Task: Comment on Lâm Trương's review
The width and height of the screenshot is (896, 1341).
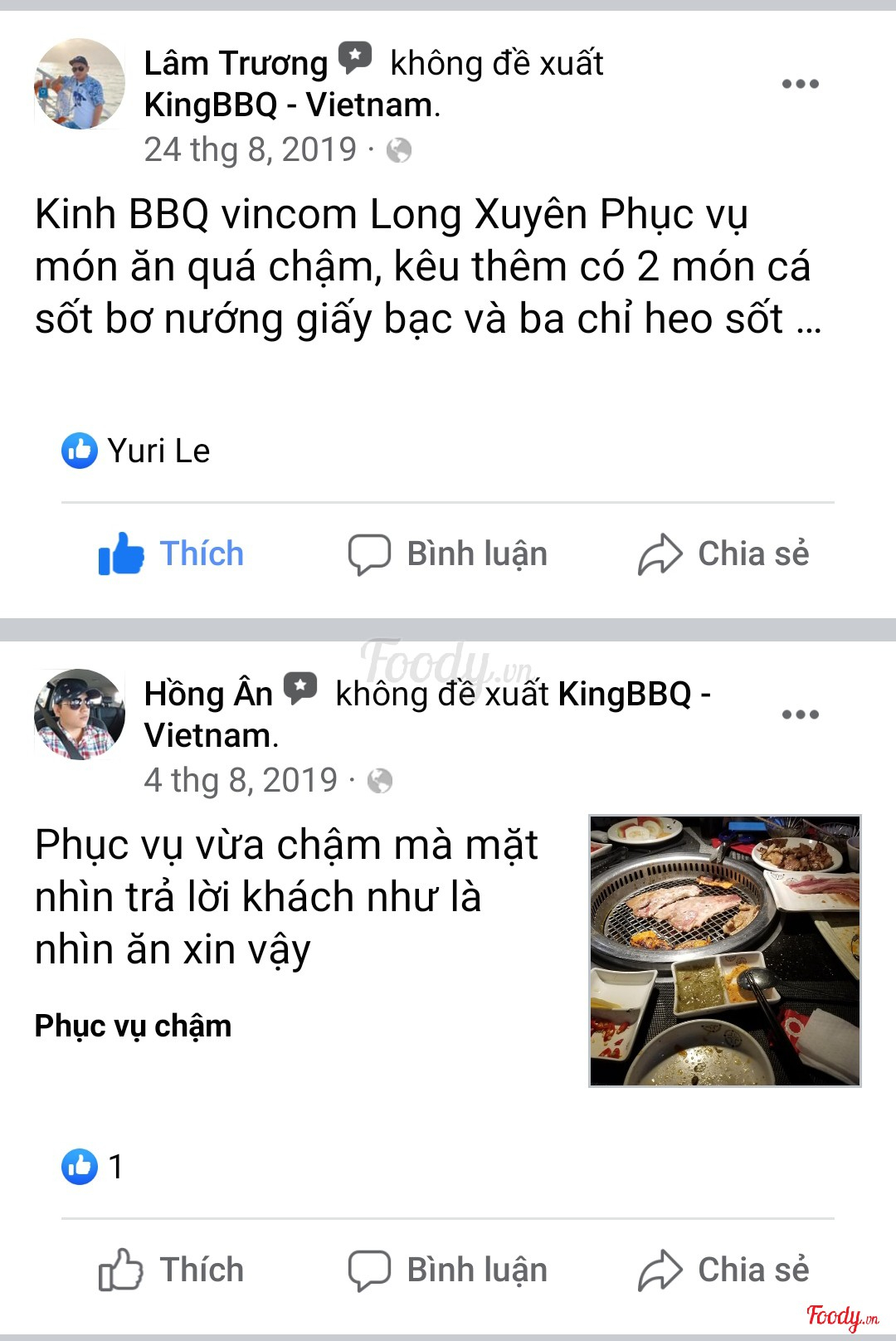Action: coord(448,553)
